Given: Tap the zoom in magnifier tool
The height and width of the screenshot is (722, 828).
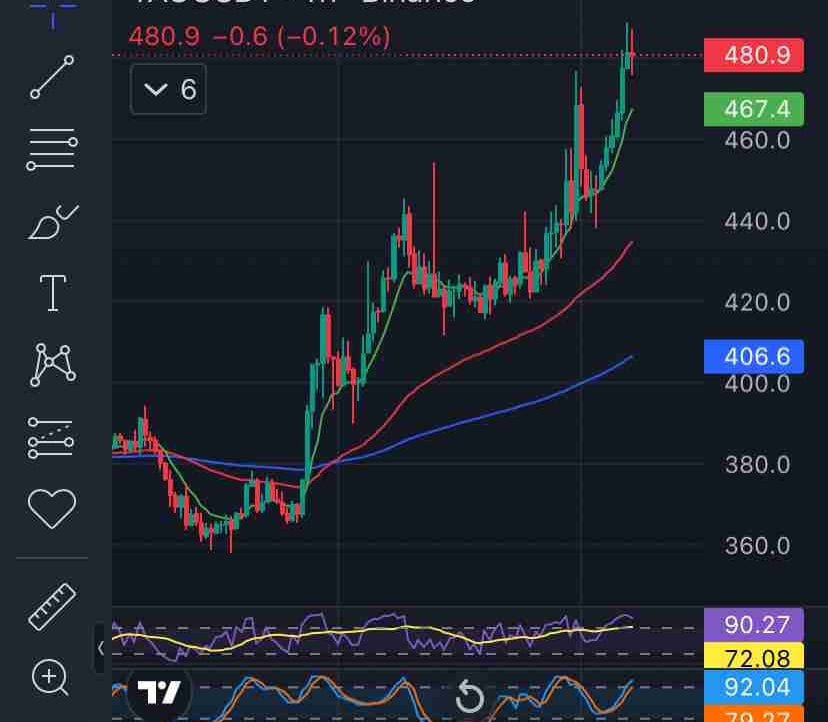Looking at the screenshot, I should tap(50, 677).
